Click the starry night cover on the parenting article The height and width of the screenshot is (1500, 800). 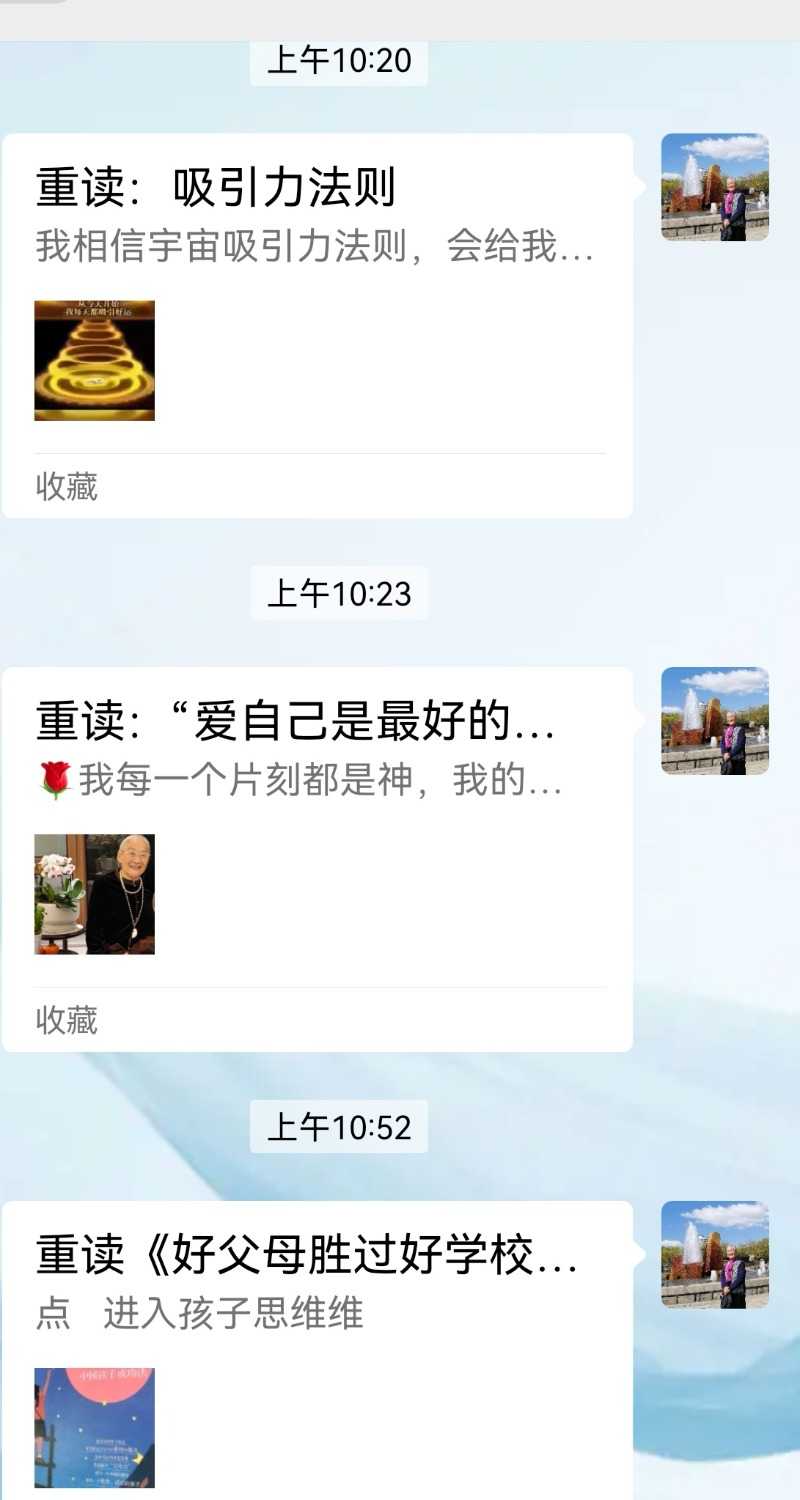[94, 1430]
